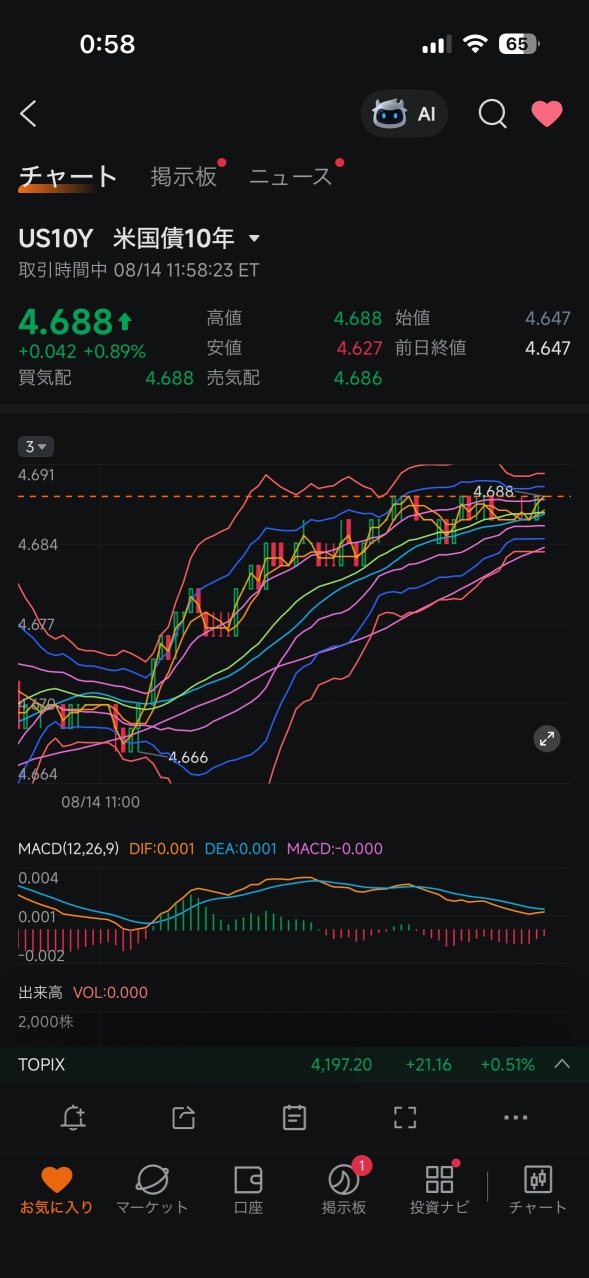Image resolution: width=589 pixels, height=1278 pixels.
Task: Switch to the 投資ナビ tab
Action: (x=439, y=1190)
